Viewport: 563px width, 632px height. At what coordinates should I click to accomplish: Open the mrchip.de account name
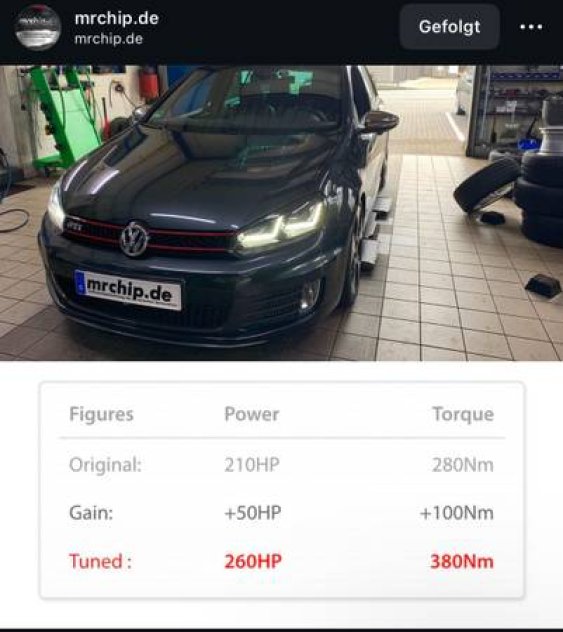(x=116, y=18)
